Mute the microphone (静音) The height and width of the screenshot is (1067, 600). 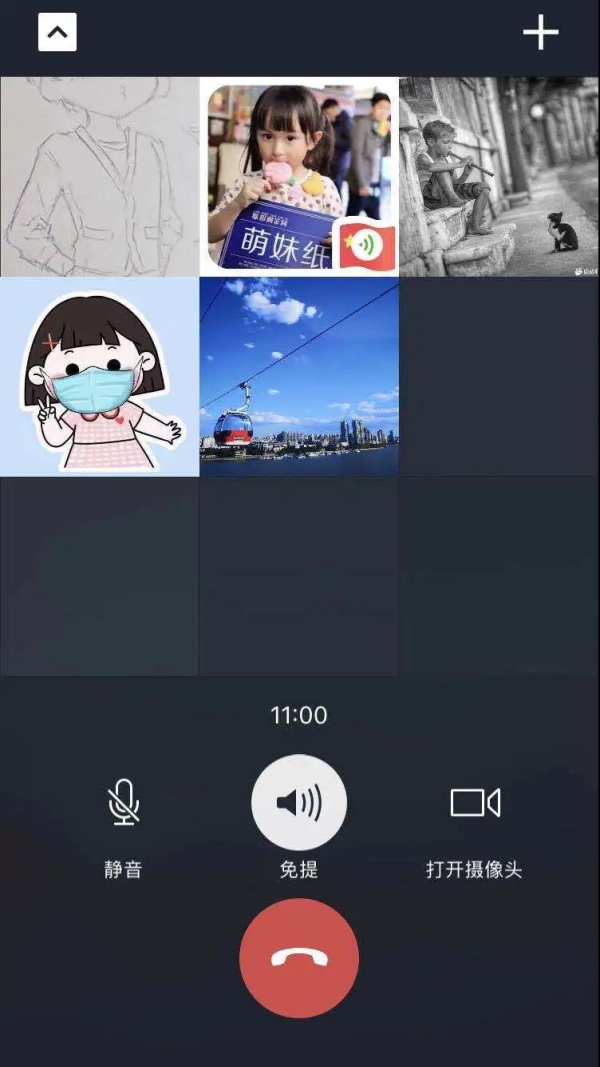123,803
